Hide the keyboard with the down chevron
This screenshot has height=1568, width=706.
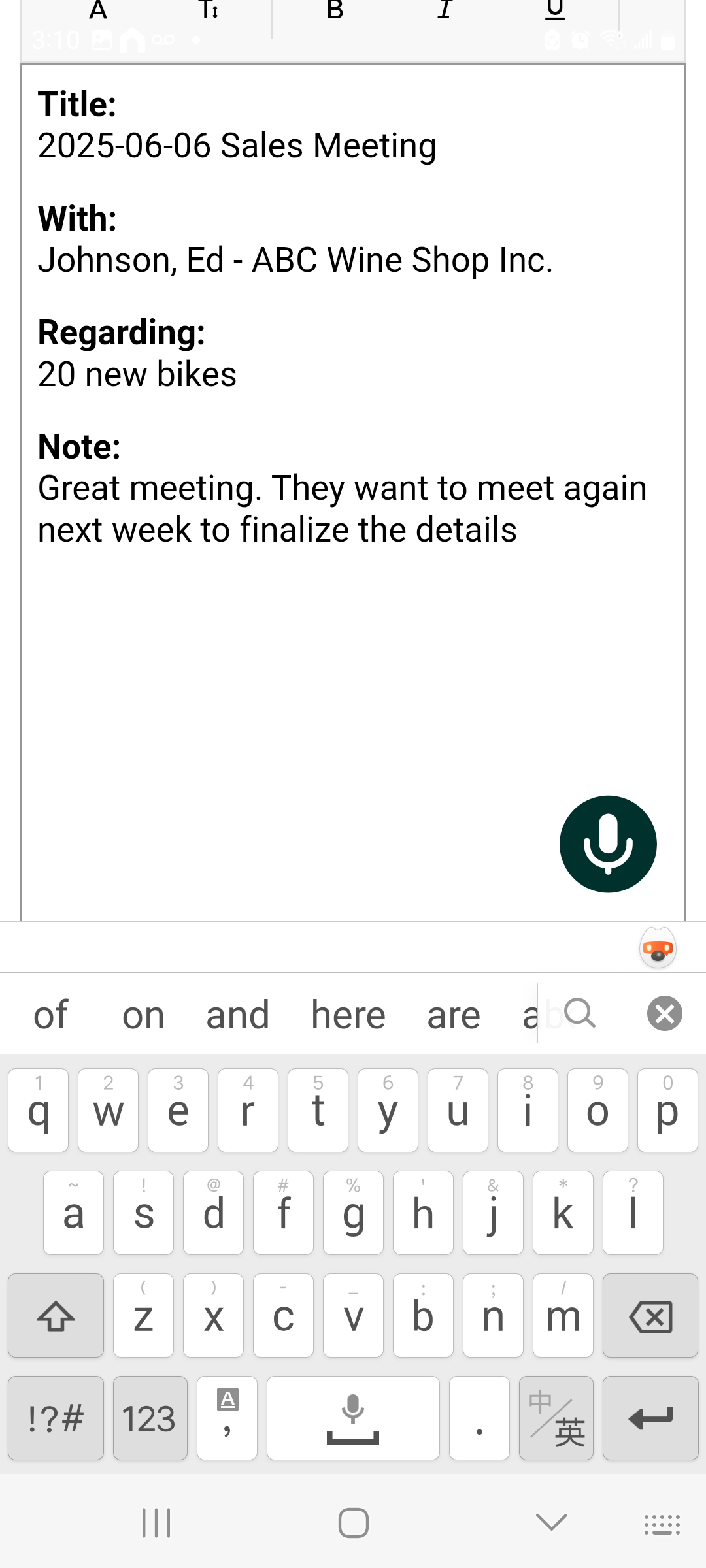coord(551,1523)
